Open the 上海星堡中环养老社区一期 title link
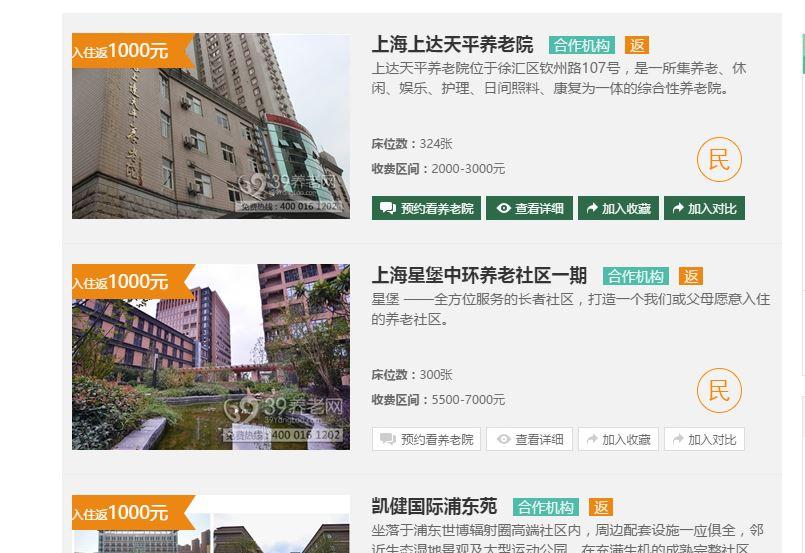This screenshot has height=553, width=805. click(x=479, y=276)
